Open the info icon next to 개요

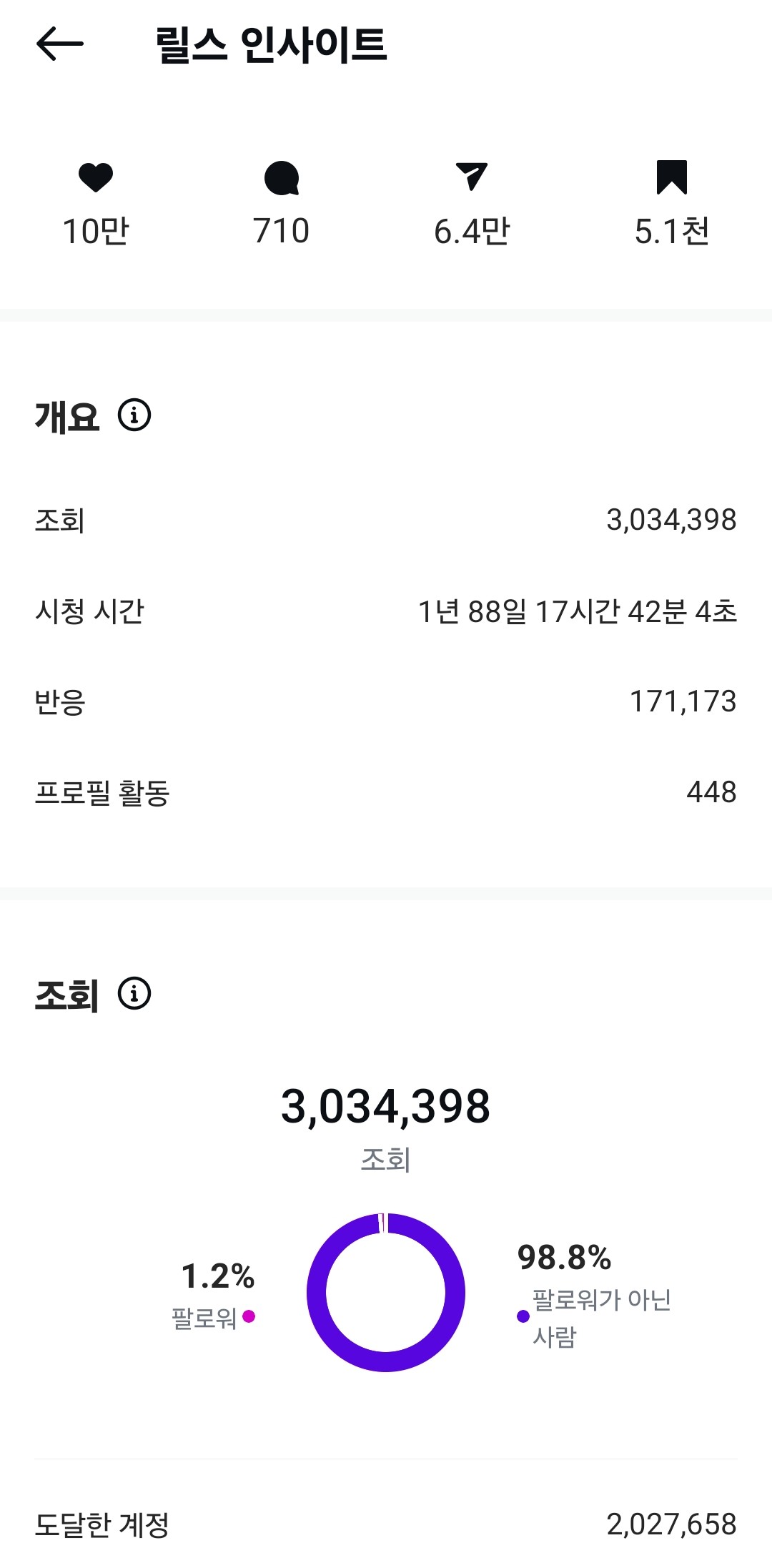coord(134,415)
